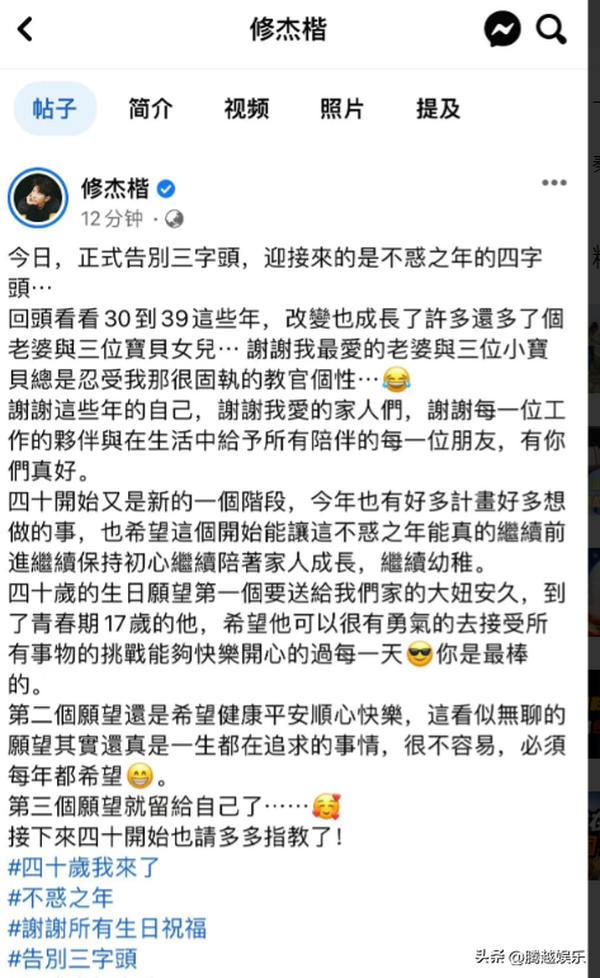This screenshot has height=978, width=600.
Task: Open Messenger from the top bar
Action: point(504,29)
